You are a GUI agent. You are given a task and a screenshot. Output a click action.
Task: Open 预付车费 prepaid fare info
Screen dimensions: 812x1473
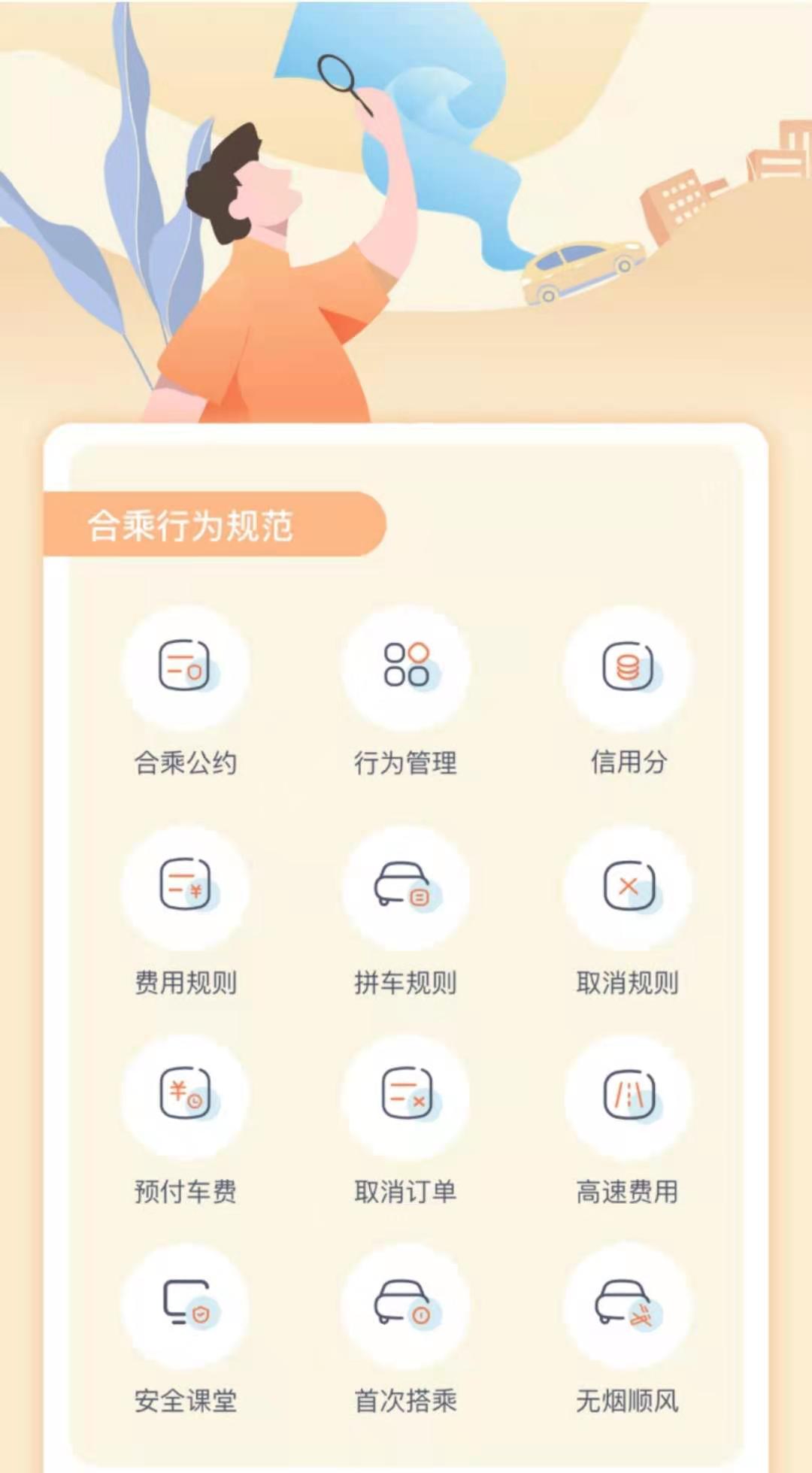point(186,1096)
